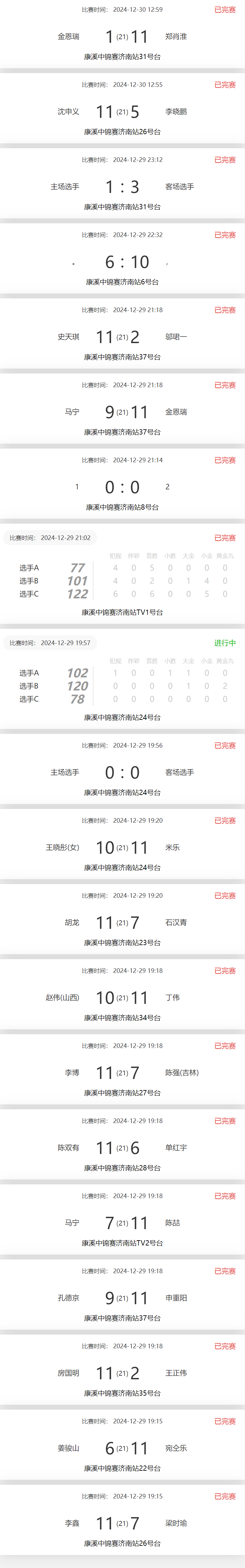Viewport: 245px width, 1568px height.
Task: Tap the 房国明 vs 王正伟 match card
Action: [x=122, y=1372]
